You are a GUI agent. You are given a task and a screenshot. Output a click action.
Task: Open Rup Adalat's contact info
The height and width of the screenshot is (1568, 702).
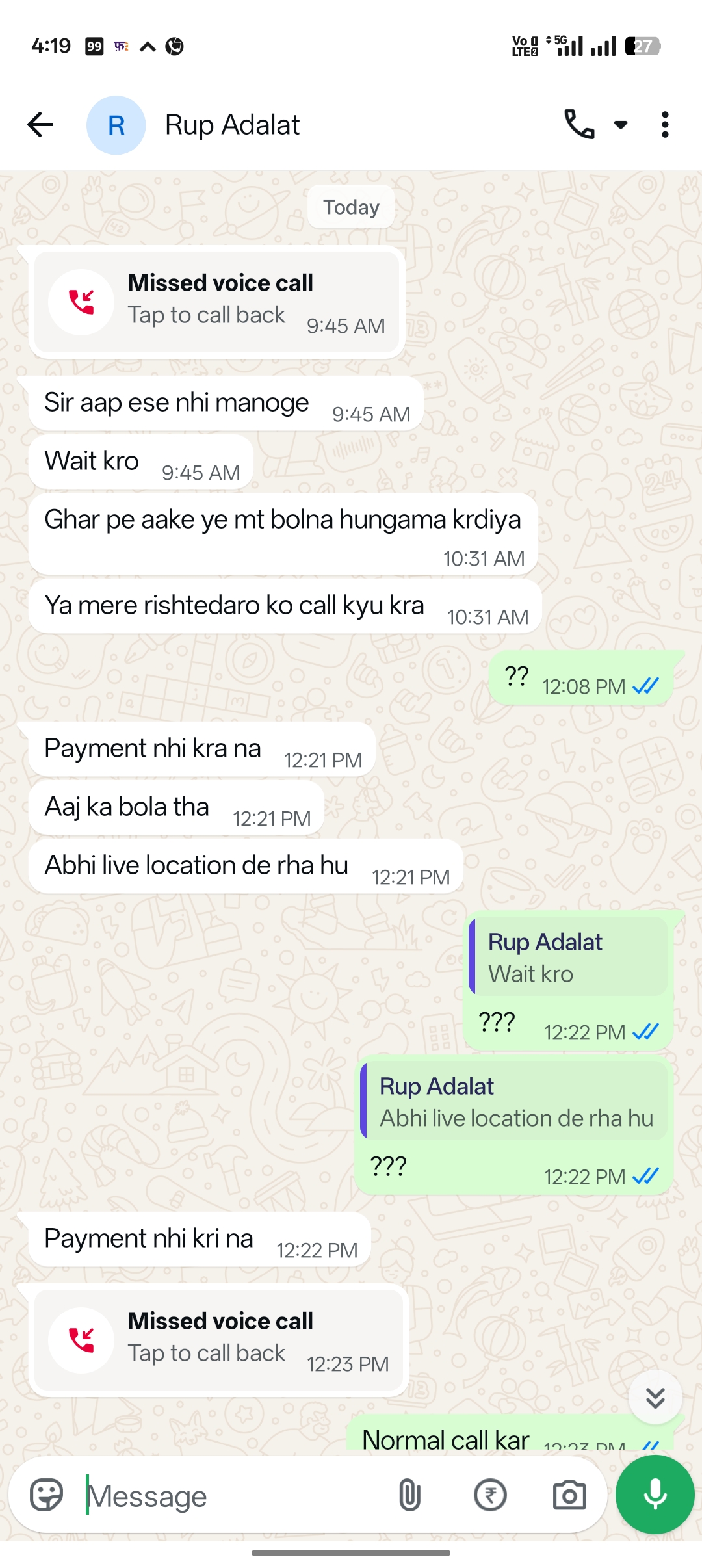click(x=232, y=125)
